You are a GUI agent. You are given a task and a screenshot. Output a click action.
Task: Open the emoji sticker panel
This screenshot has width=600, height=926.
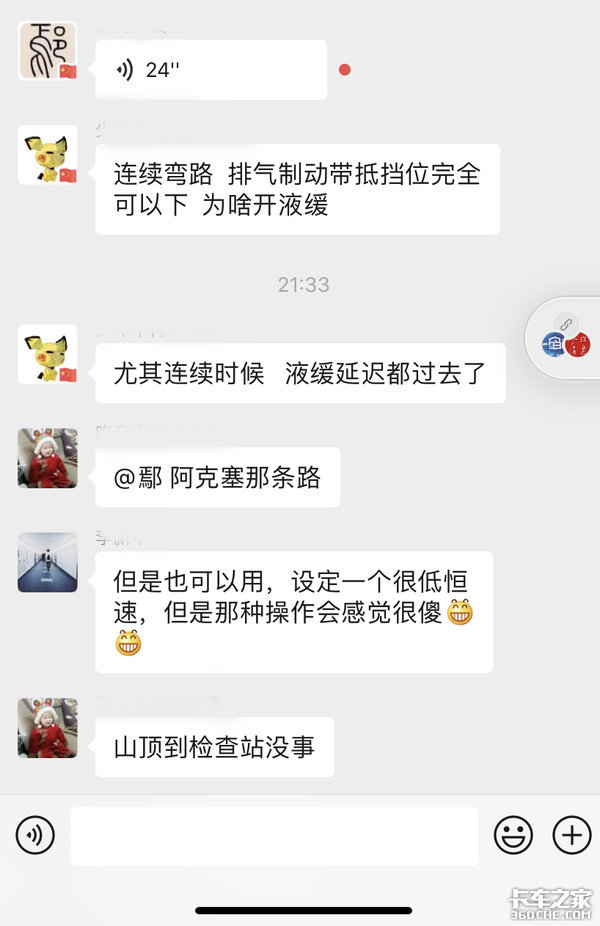click(513, 835)
